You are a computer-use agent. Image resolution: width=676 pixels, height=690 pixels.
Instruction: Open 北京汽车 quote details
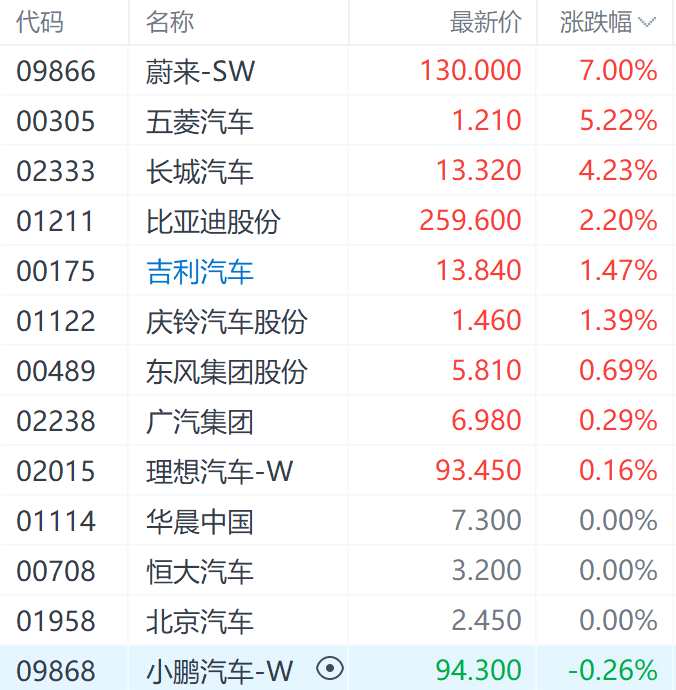click(x=200, y=621)
